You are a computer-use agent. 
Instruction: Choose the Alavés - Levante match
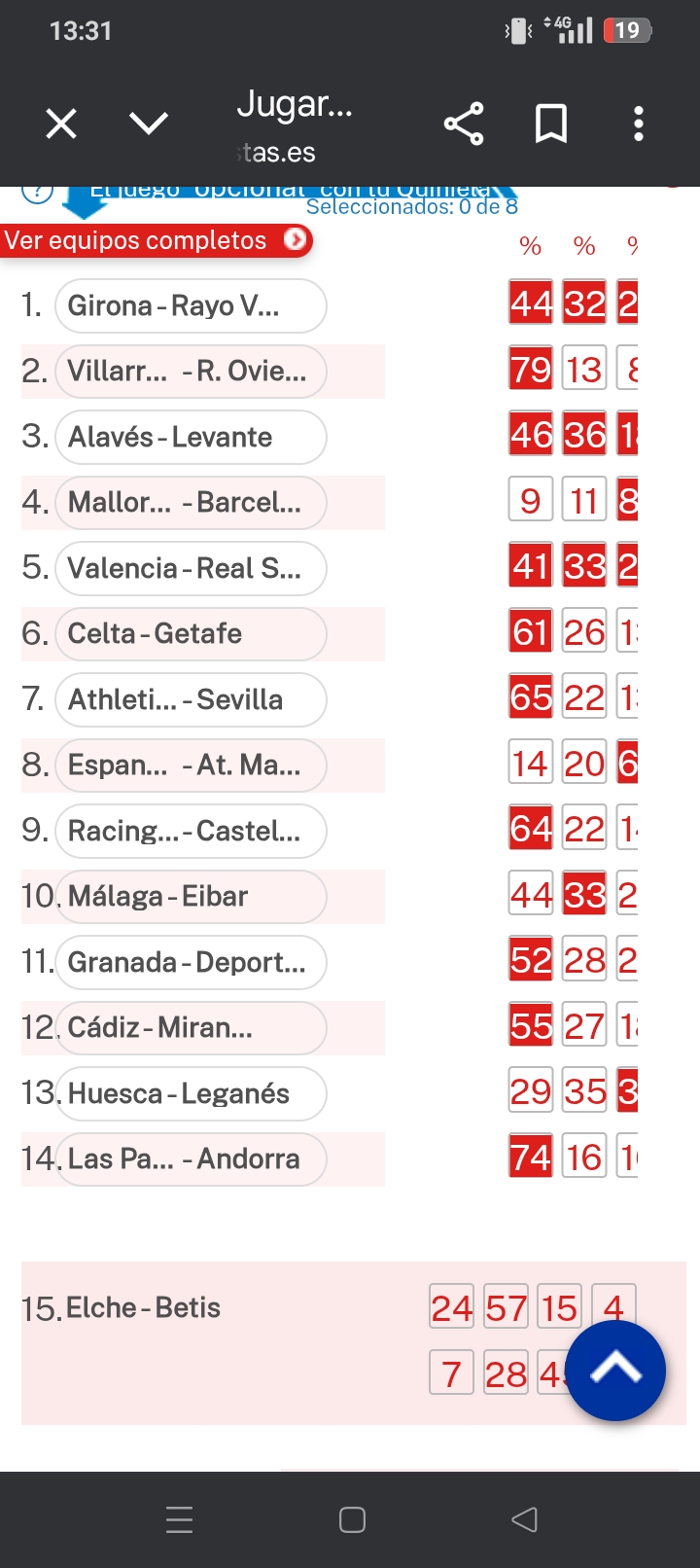point(191,438)
